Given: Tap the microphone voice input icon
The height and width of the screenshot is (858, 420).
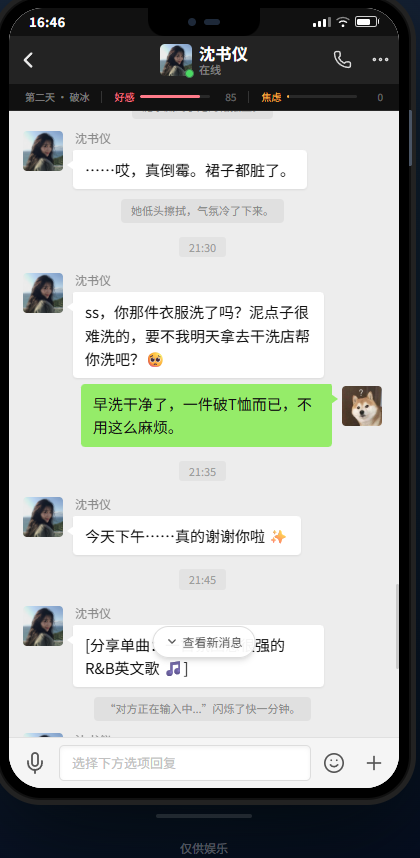Looking at the screenshot, I should click(x=35, y=763).
